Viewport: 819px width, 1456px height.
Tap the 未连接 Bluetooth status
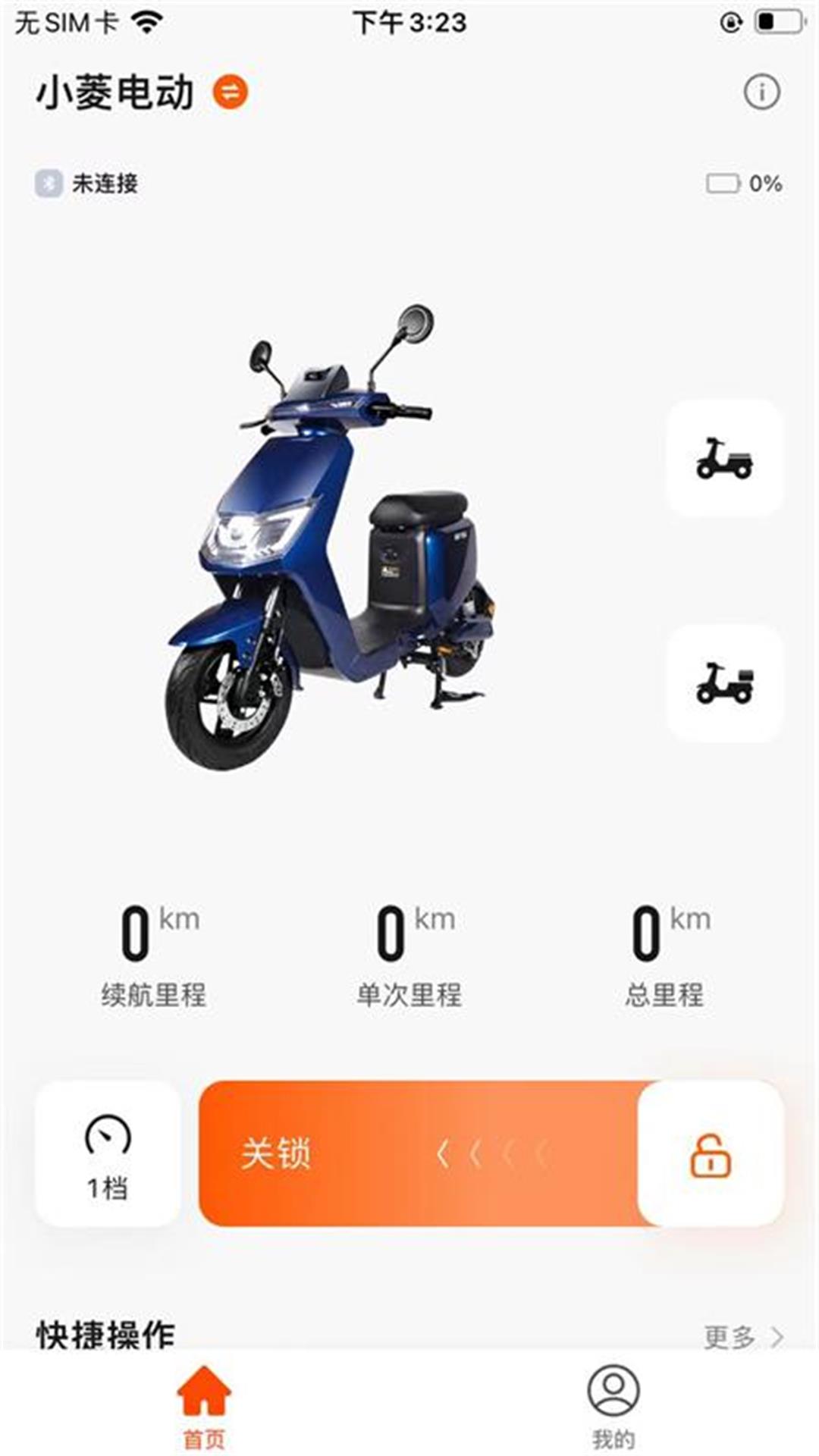(x=87, y=184)
